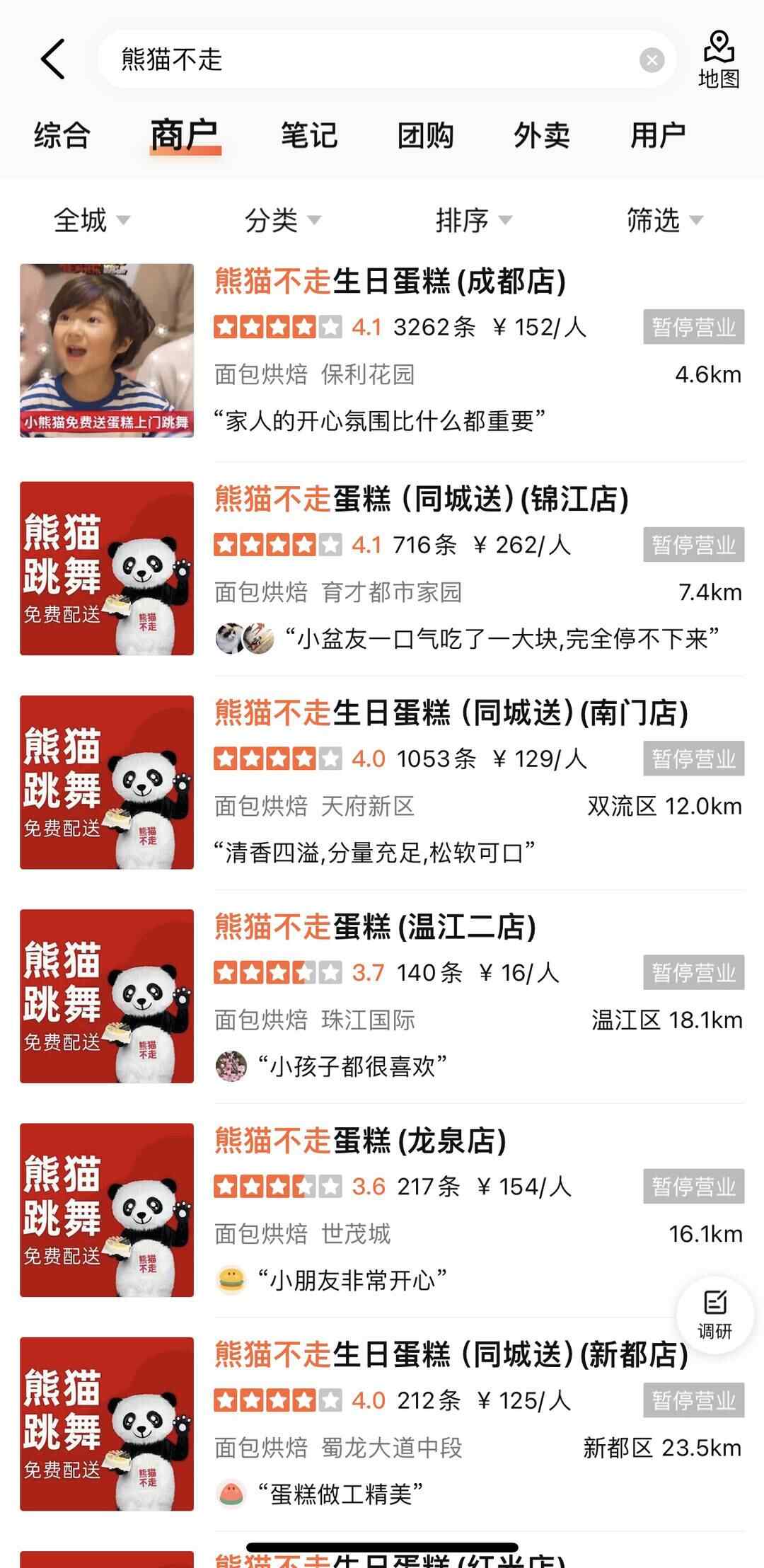Open the 团购 tab
The height and width of the screenshot is (1568, 764).
[x=425, y=135]
